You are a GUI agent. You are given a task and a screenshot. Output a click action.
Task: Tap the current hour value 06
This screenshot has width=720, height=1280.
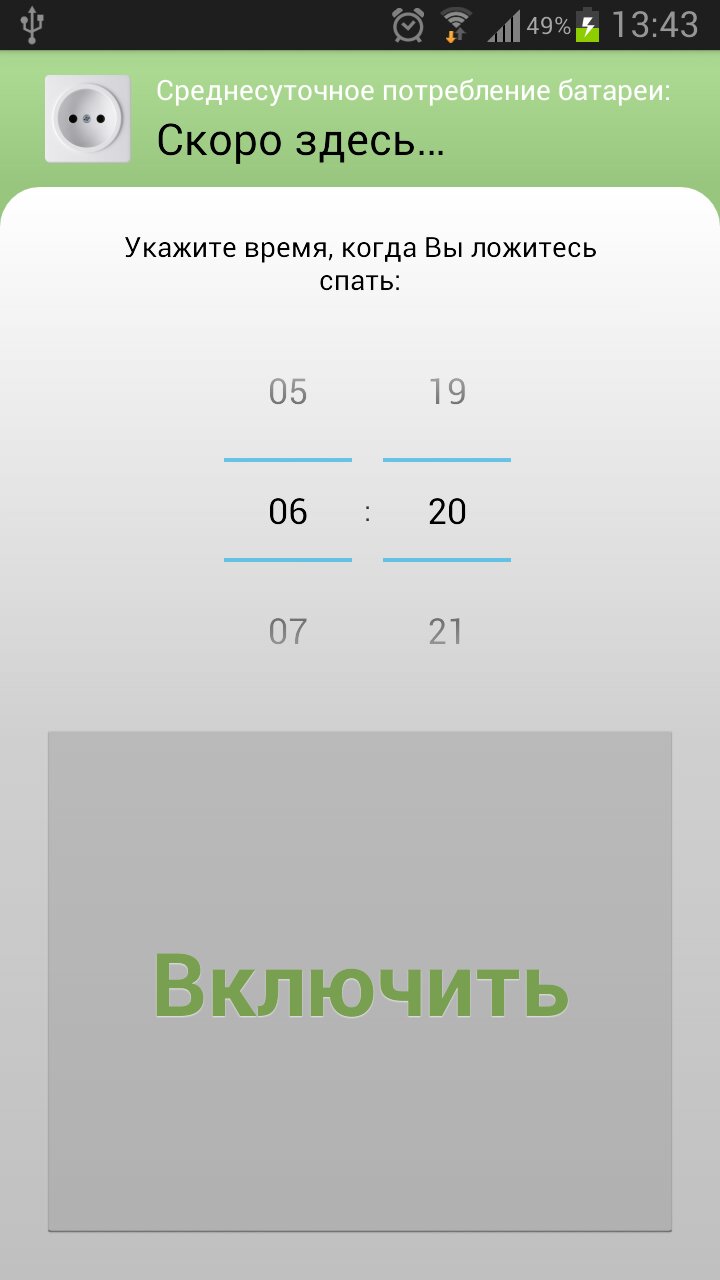[288, 512]
